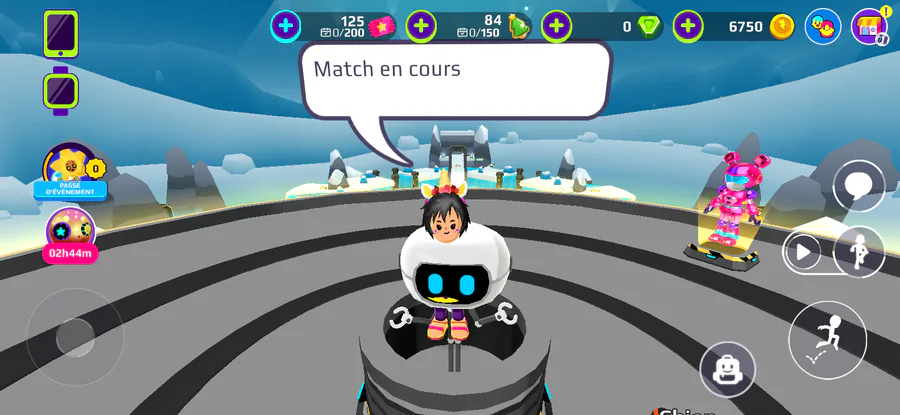Screen dimensions: 900x415
Task: Open the backpack inventory
Action: pyautogui.click(x=727, y=369)
